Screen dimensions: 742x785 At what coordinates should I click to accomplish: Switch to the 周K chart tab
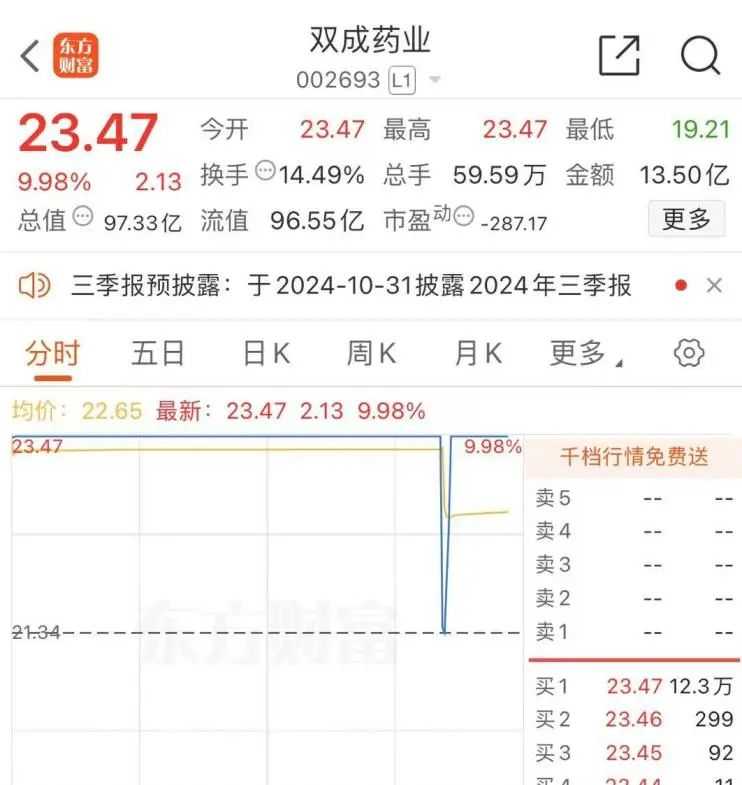coord(372,353)
